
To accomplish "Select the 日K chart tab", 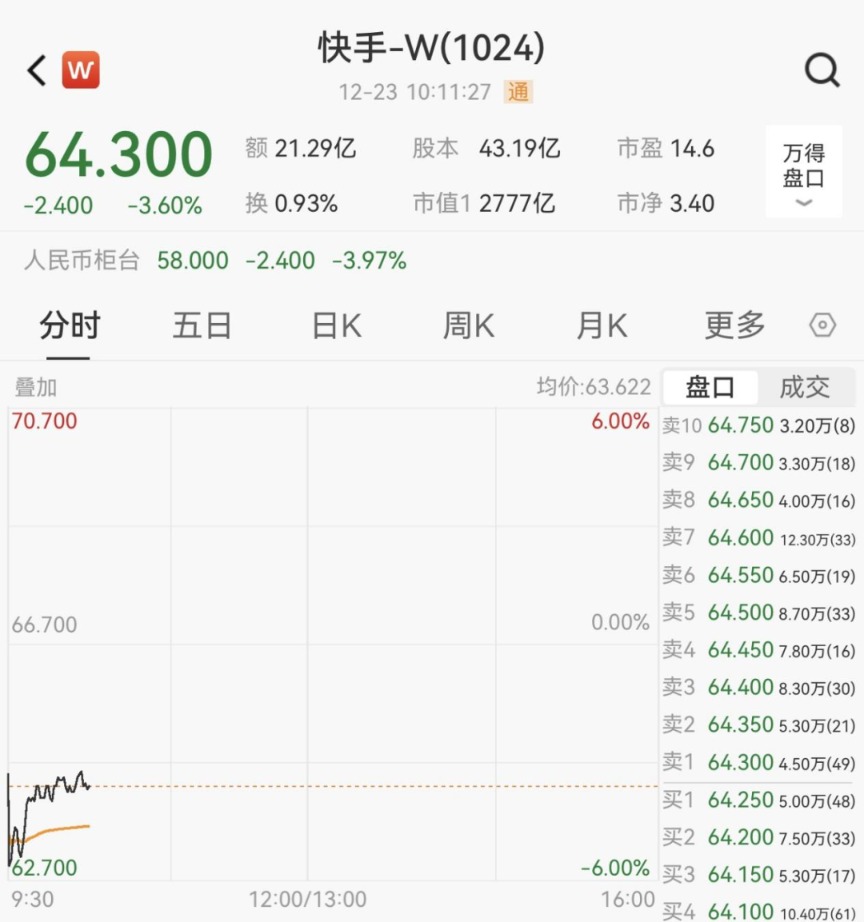I will pos(336,326).
